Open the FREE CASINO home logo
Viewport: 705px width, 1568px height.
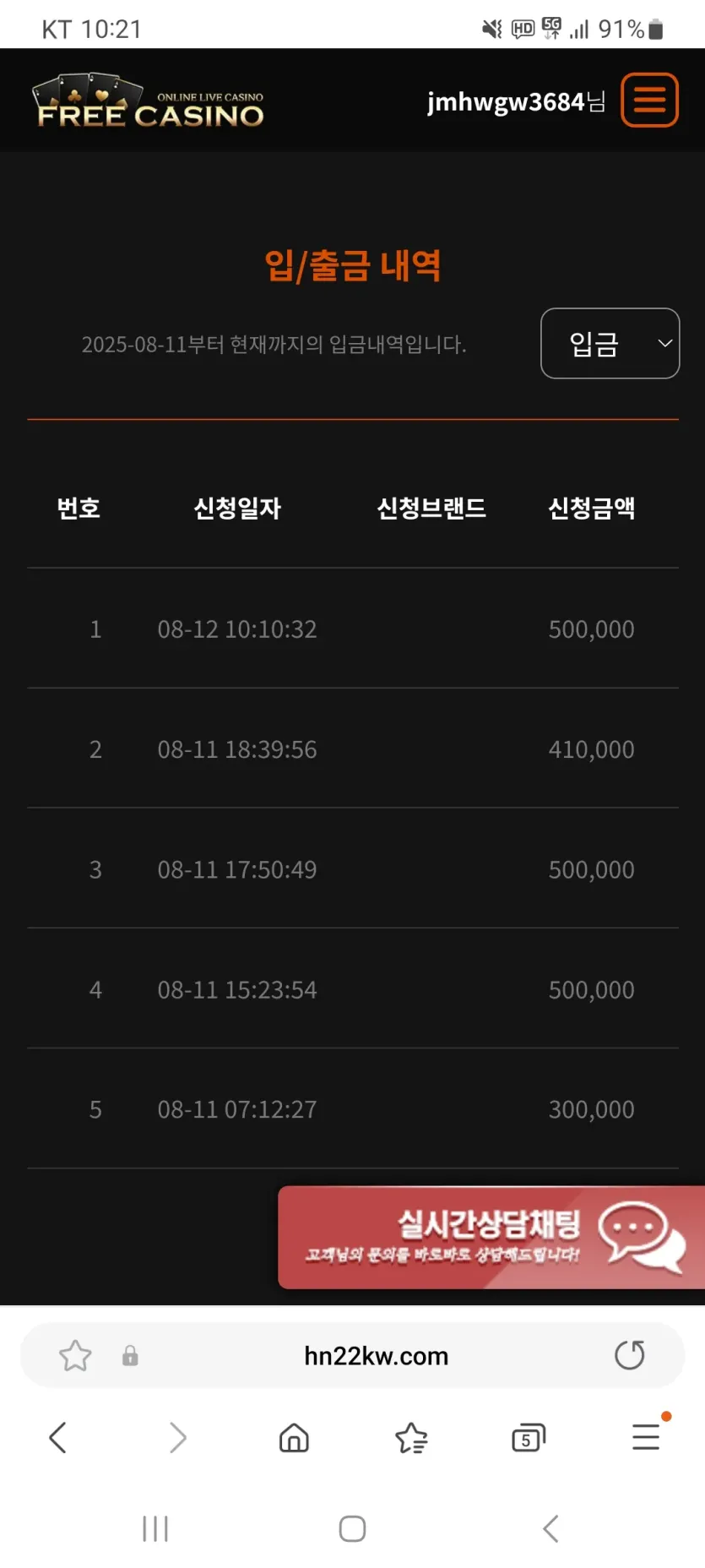point(149,102)
